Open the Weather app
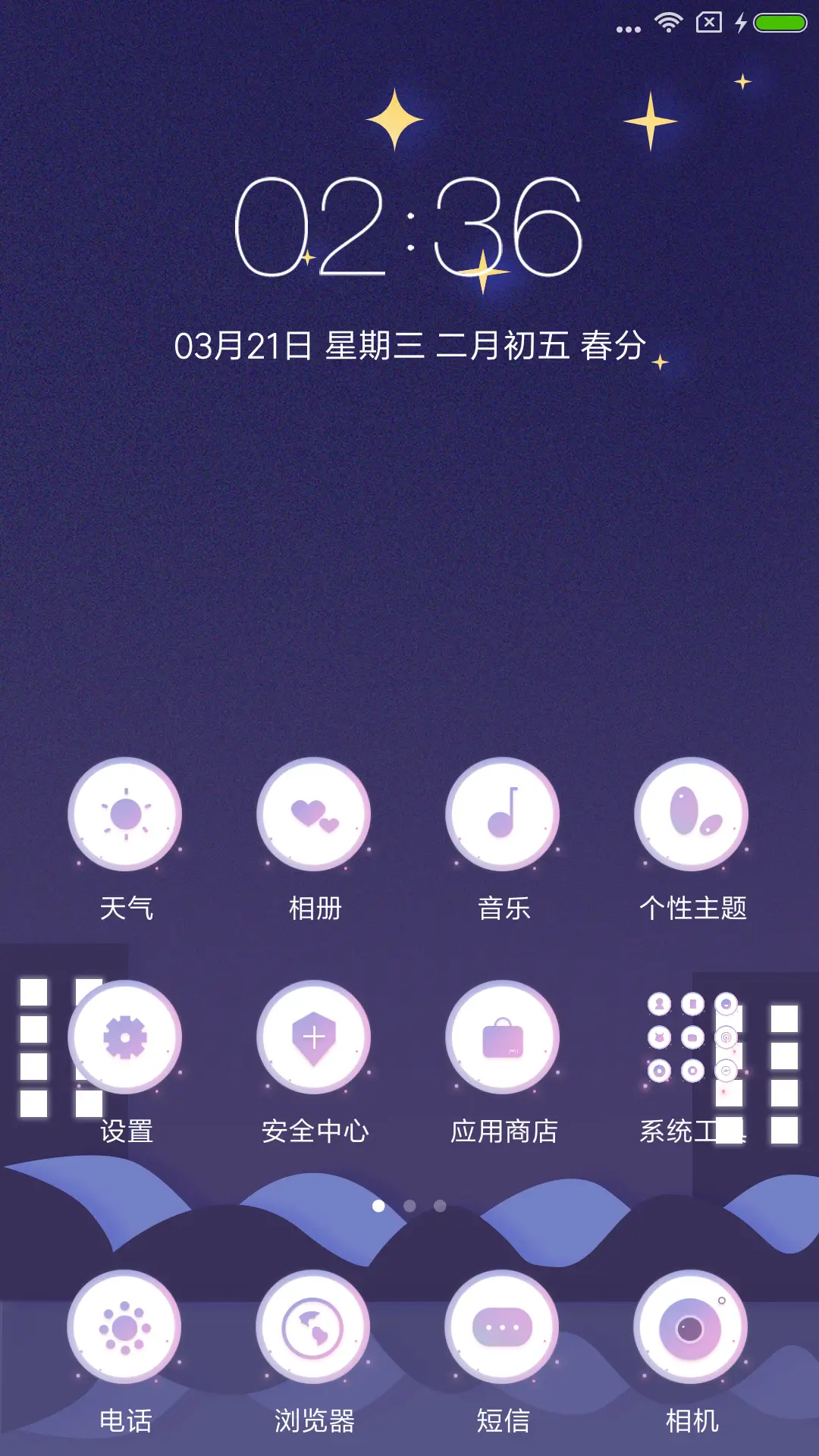 (x=125, y=813)
